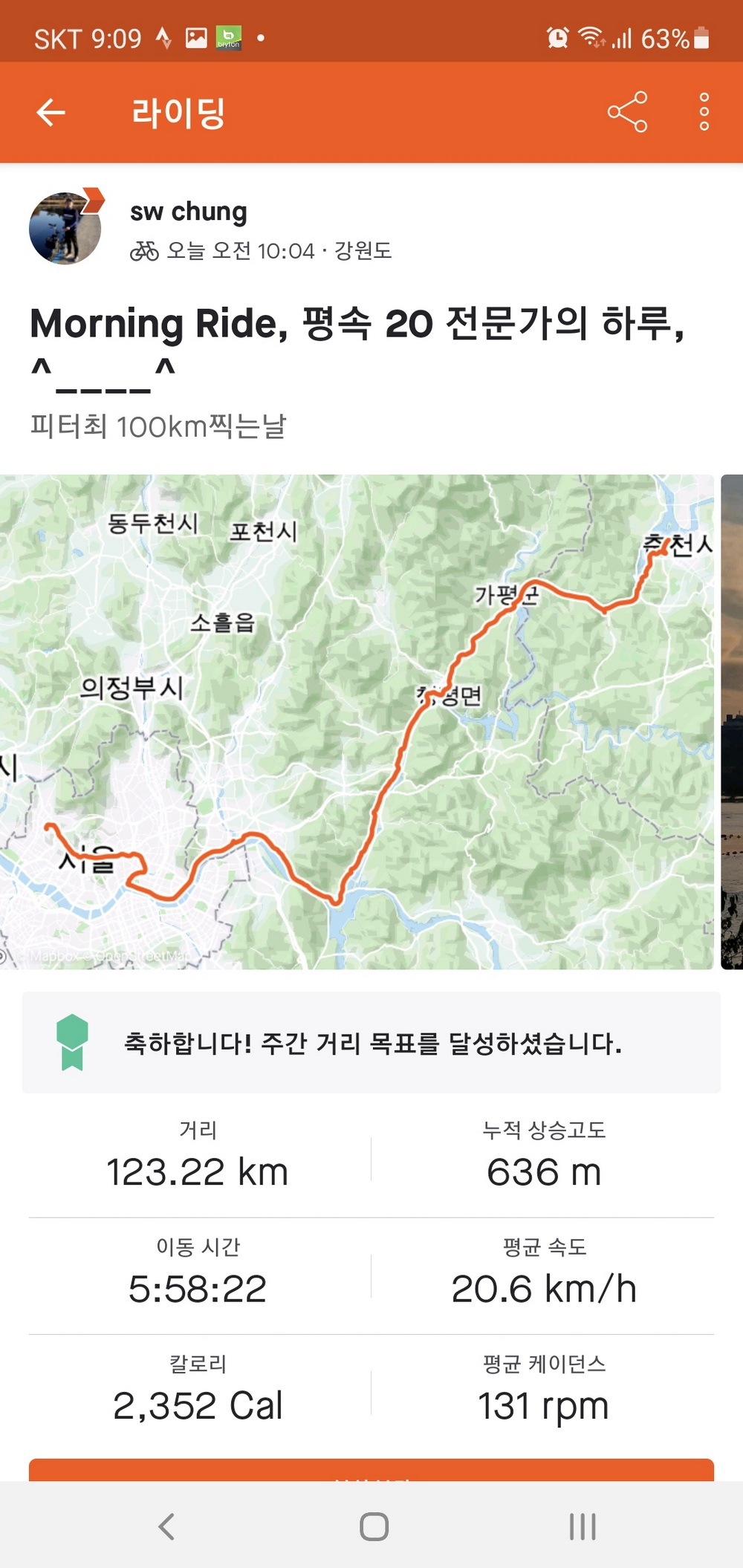View the photo next to the map
The width and height of the screenshot is (743, 1568).
pyautogui.click(x=733, y=721)
